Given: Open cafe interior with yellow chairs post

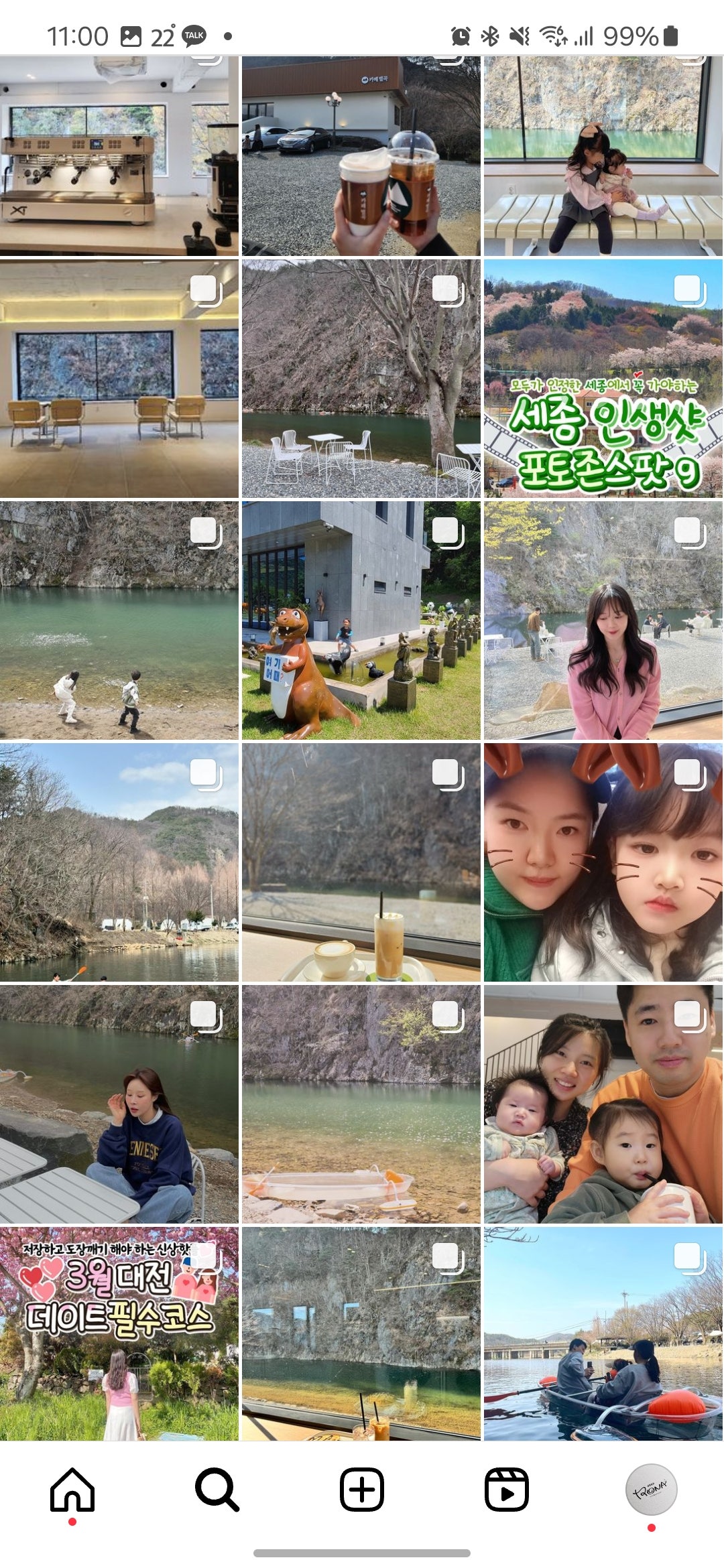Looking at the screenshot, I should tap(119, 379).
